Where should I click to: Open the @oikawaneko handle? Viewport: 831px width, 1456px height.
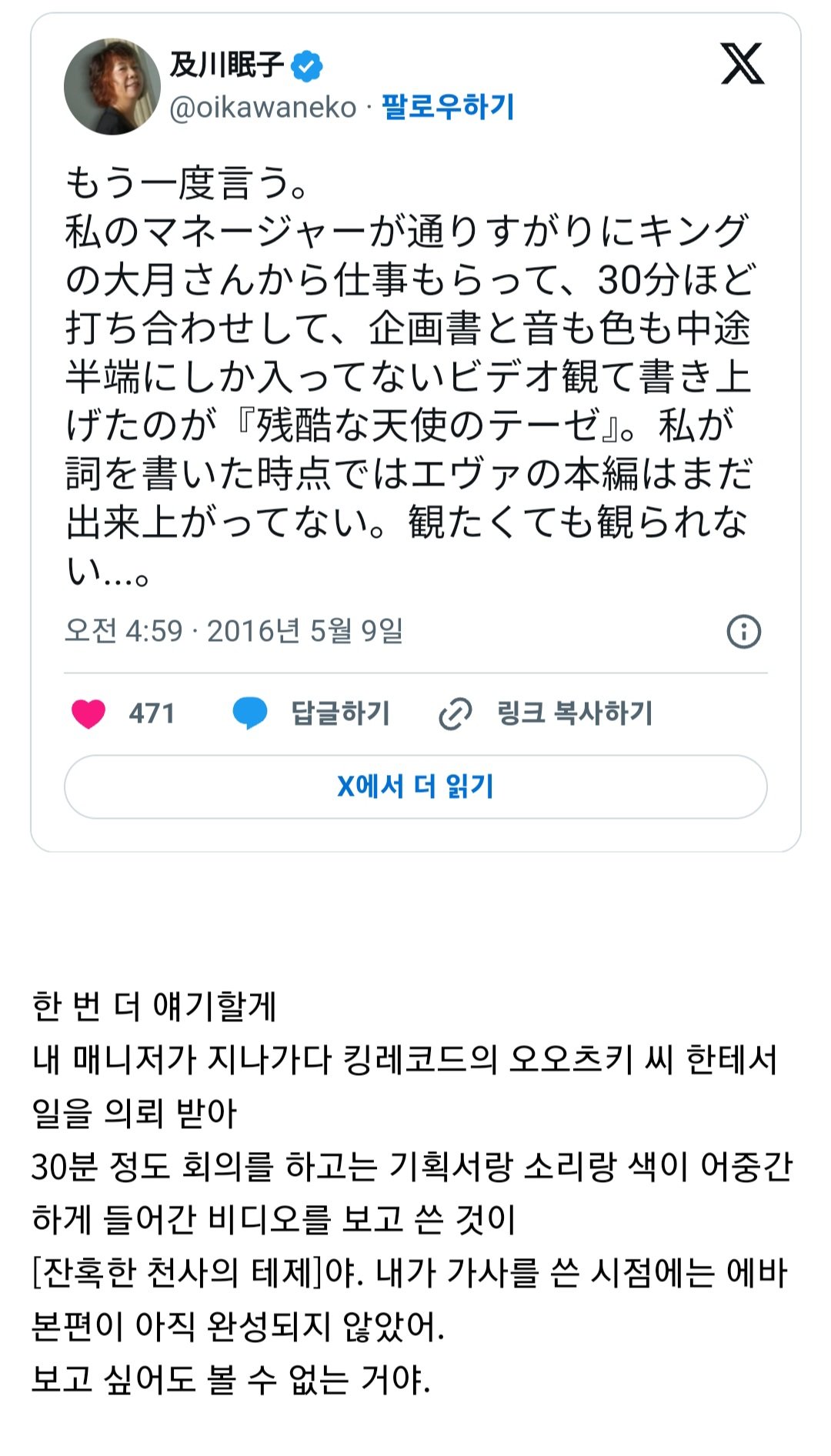[262, 107]
